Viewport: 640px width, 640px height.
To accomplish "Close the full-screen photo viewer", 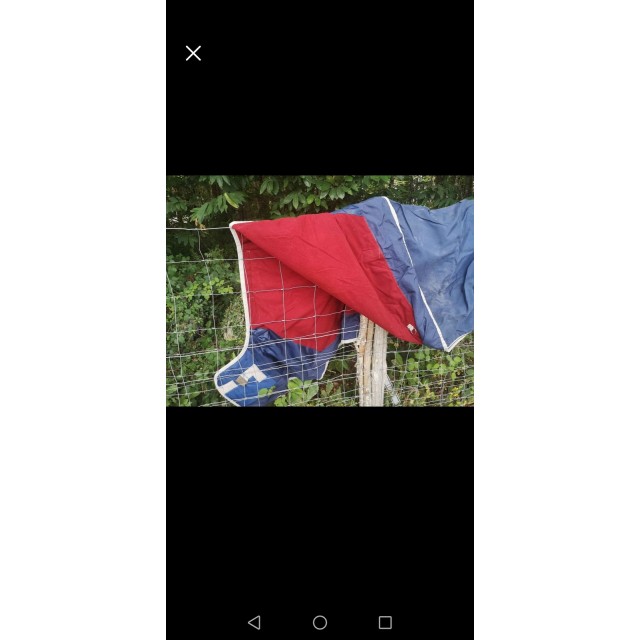I will (x=193, y=53).
